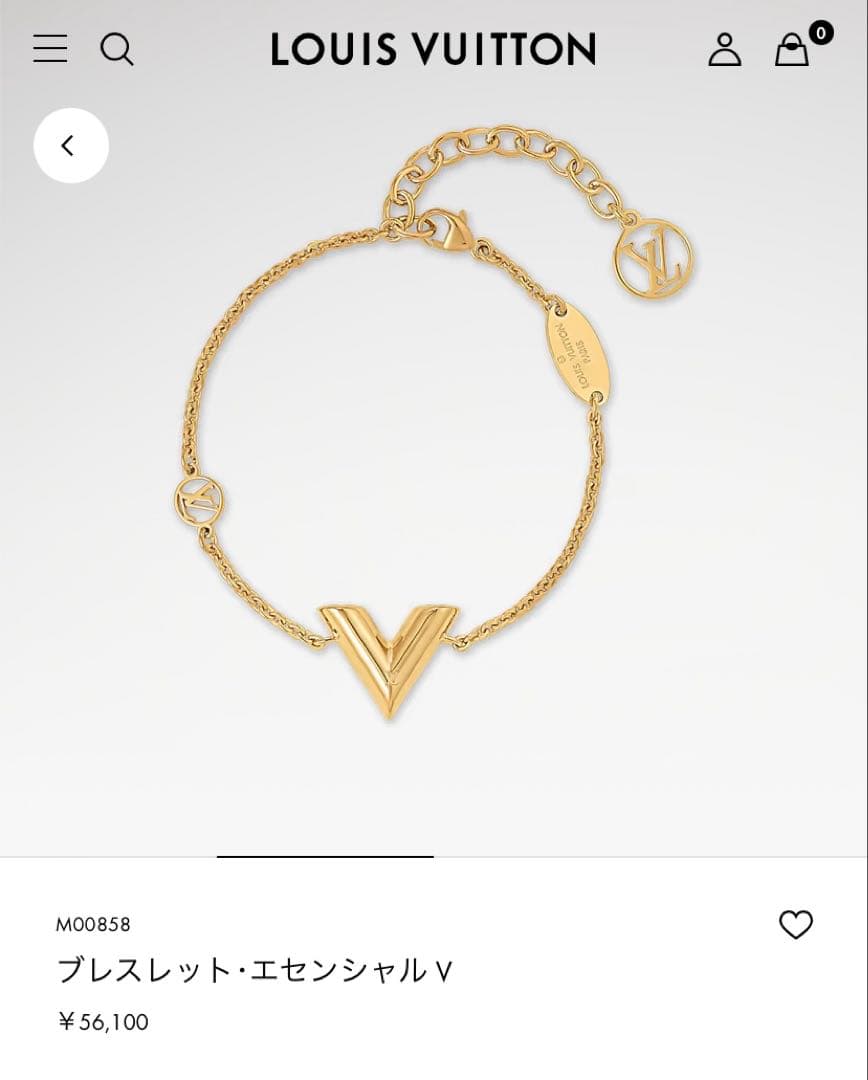Open the search icon

pyautogui.click(x=117, y=48)
